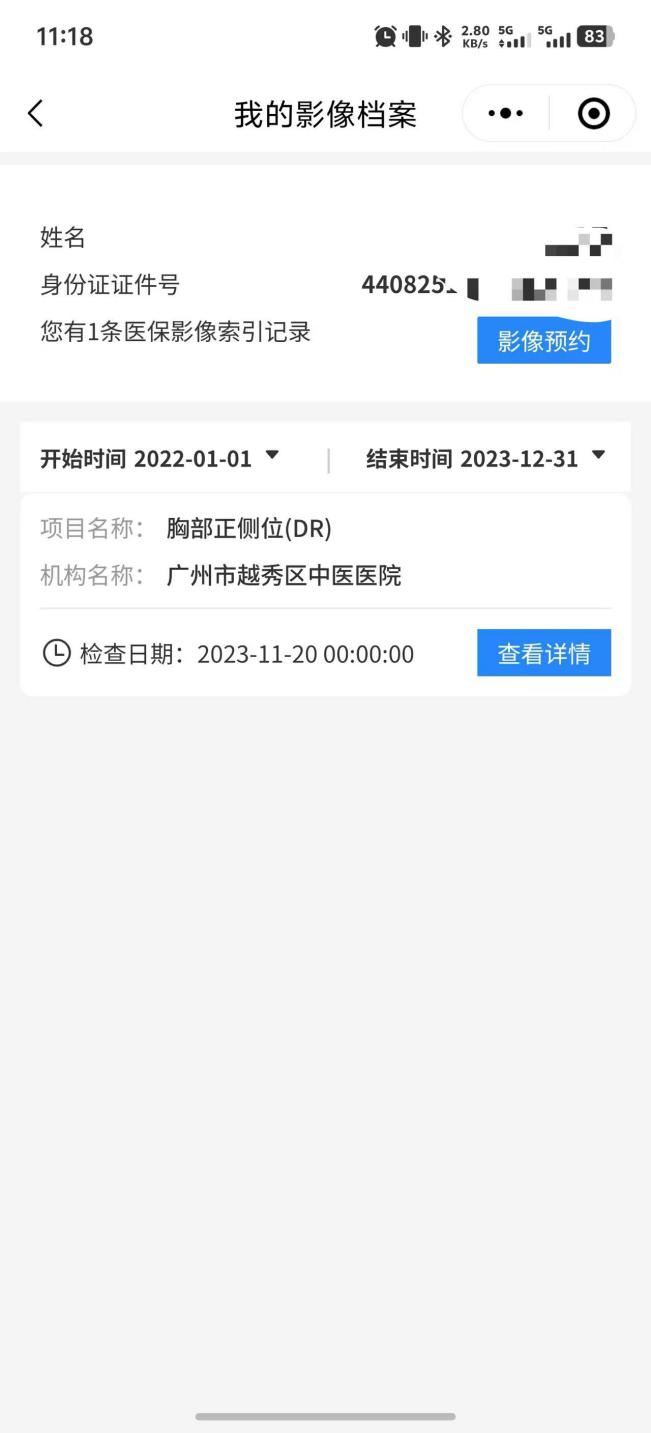View details via 查看详情
This screenshot has width=651, height=1433.
[543, 653]
